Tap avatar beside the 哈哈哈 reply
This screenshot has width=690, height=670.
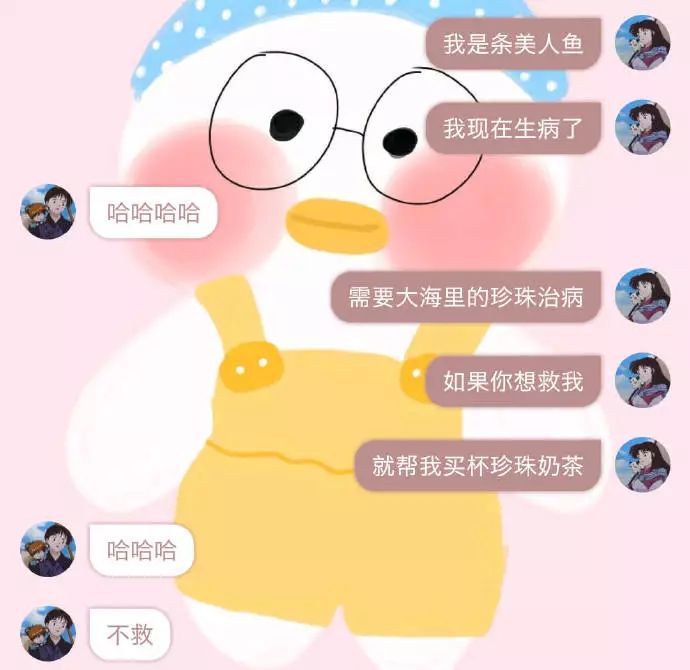point(48,549)
